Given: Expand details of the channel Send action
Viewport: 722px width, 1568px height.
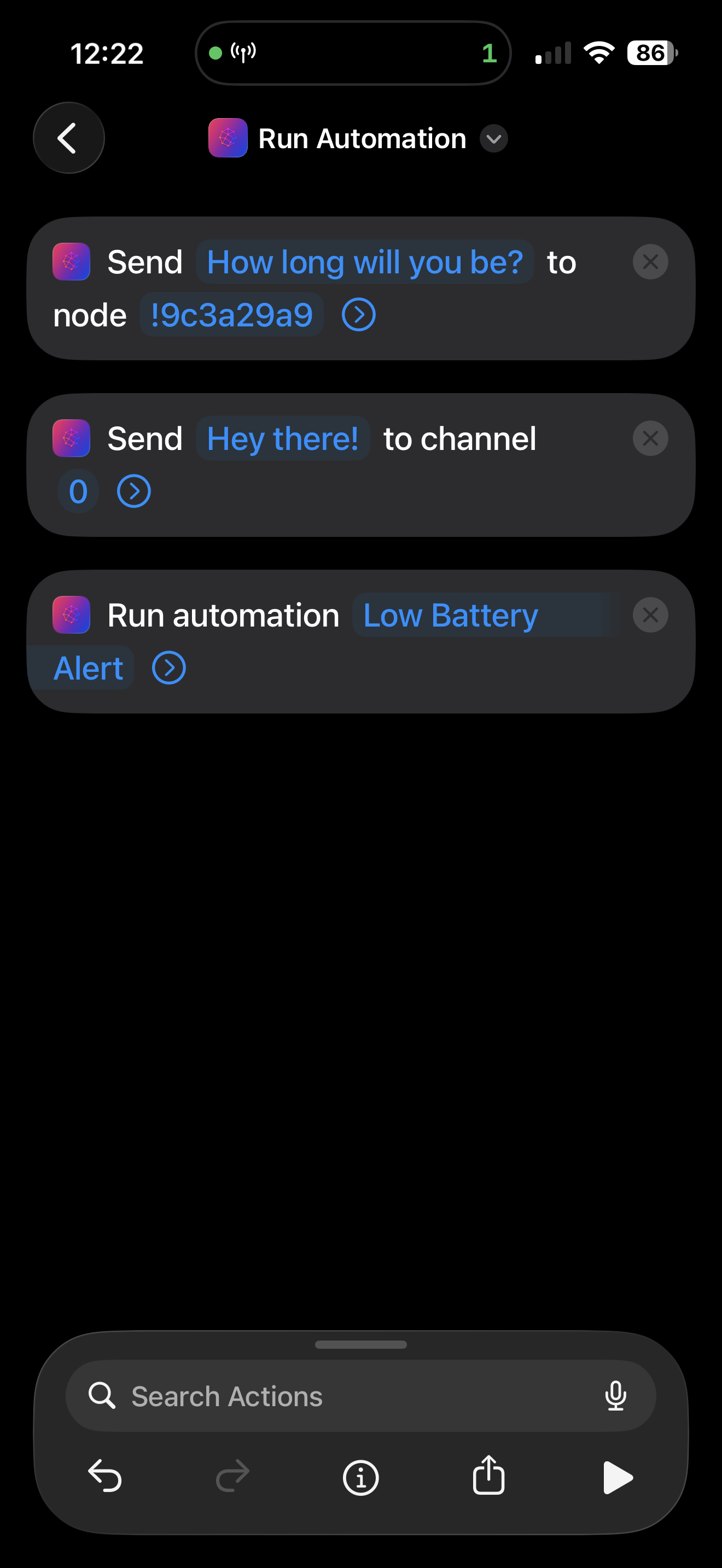Looking at the screenshot, I should [133, 491].
